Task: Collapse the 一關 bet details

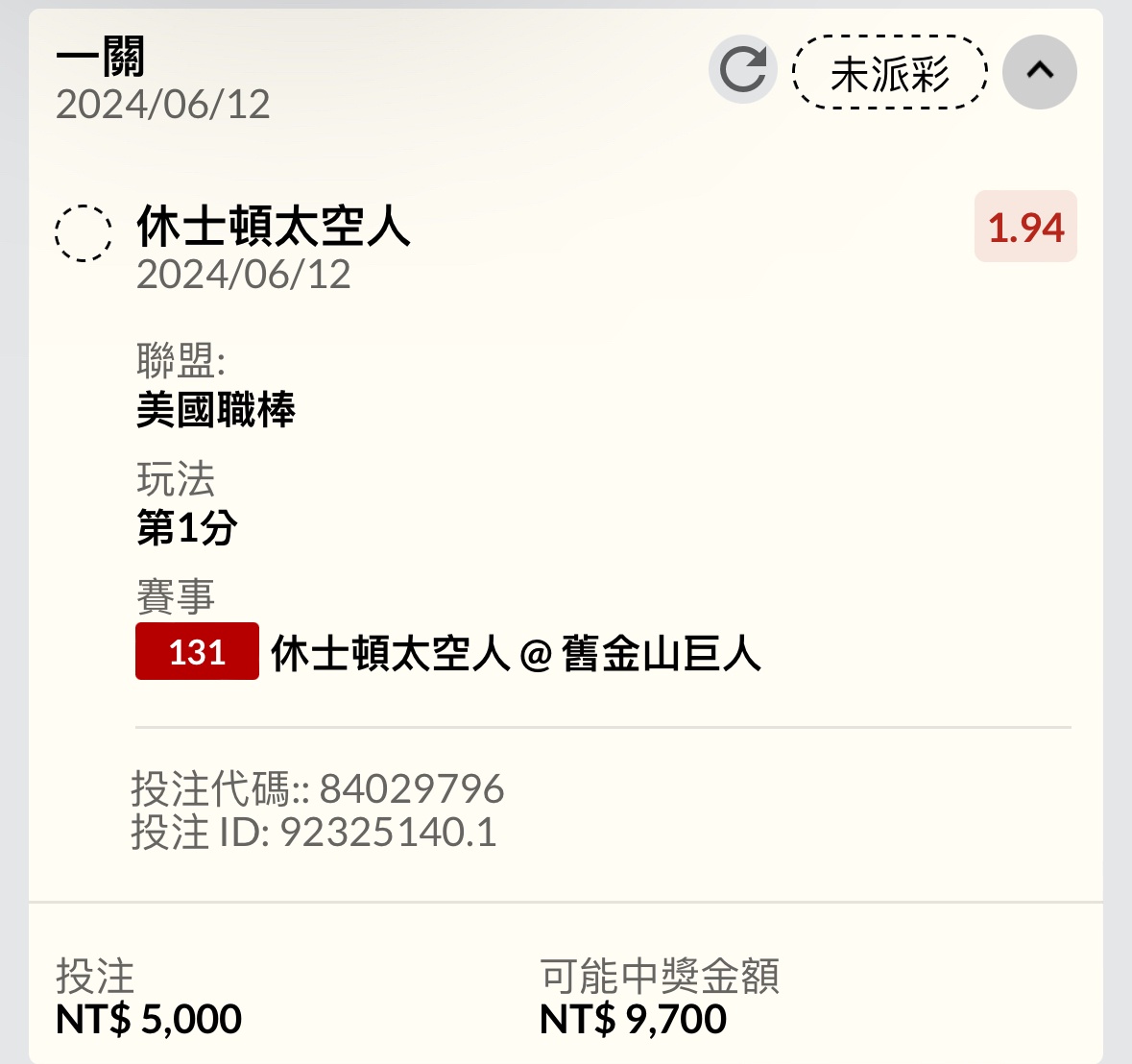Action: [1039, 71]
